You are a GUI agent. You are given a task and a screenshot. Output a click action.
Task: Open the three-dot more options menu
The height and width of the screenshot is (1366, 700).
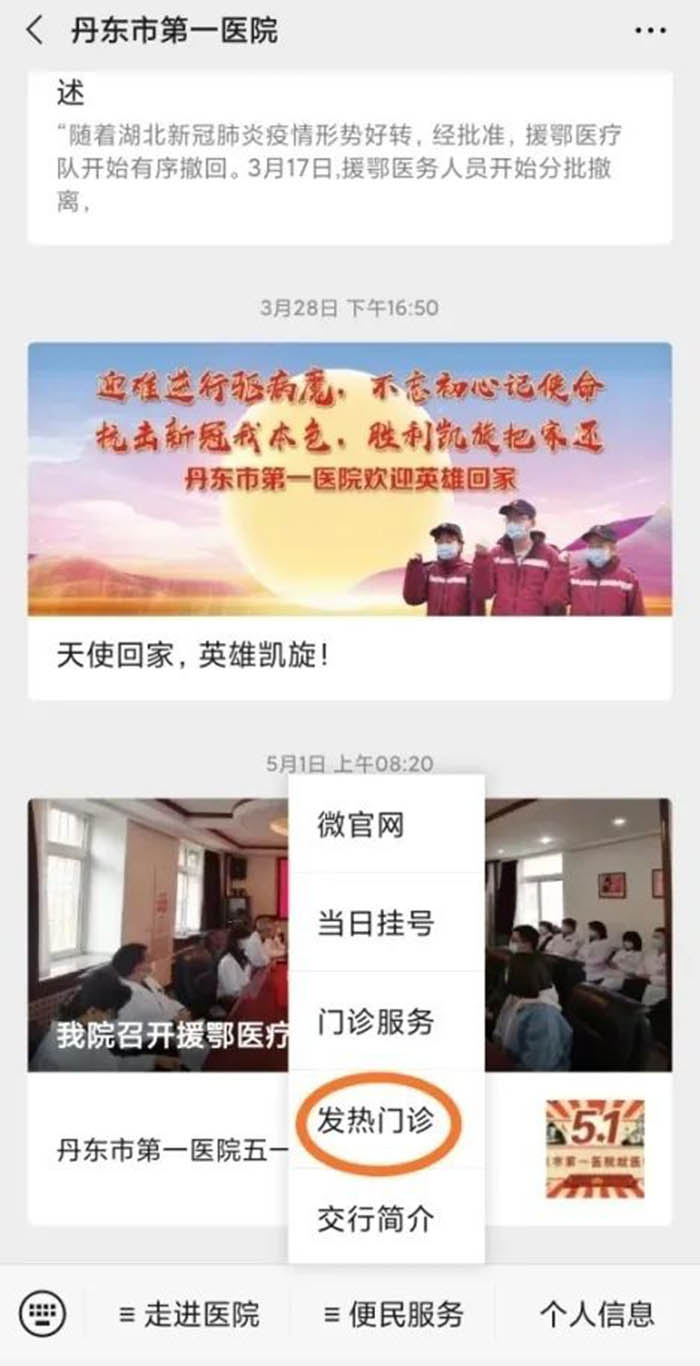coord(650,30)
